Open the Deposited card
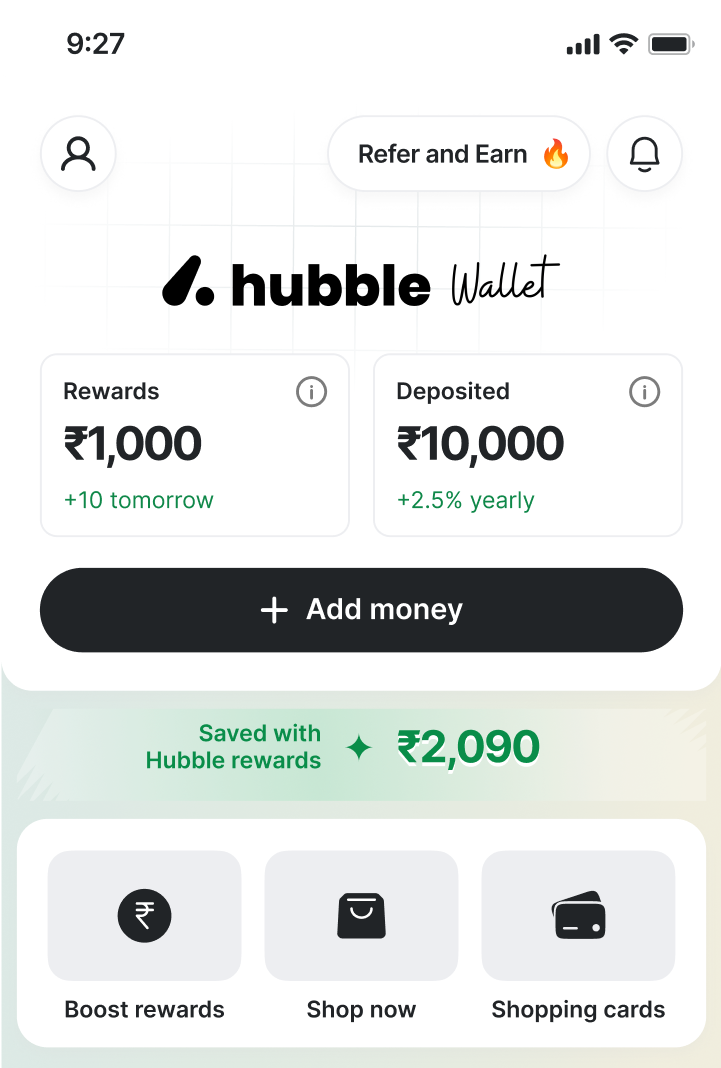Viewport: 721px width, 1068px height. [x=510, y=460]
